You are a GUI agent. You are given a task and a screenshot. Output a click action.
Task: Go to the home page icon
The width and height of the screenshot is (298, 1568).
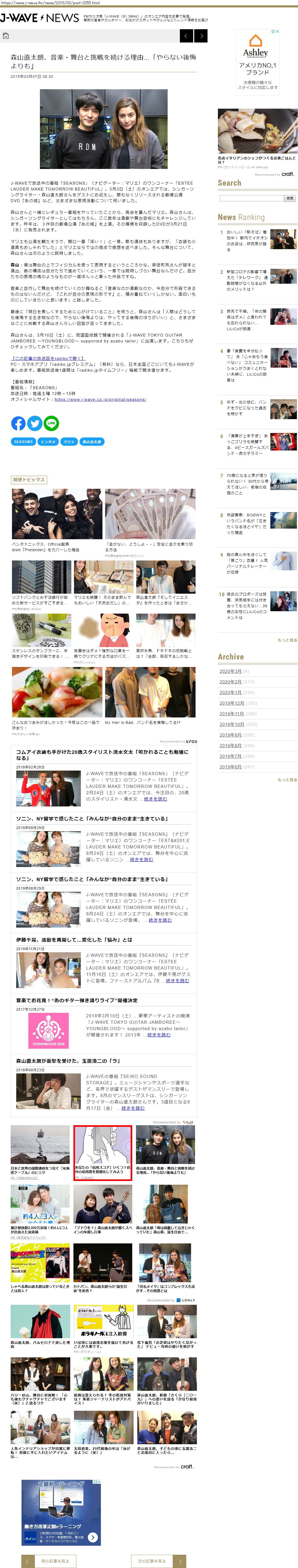click(6, 36)
